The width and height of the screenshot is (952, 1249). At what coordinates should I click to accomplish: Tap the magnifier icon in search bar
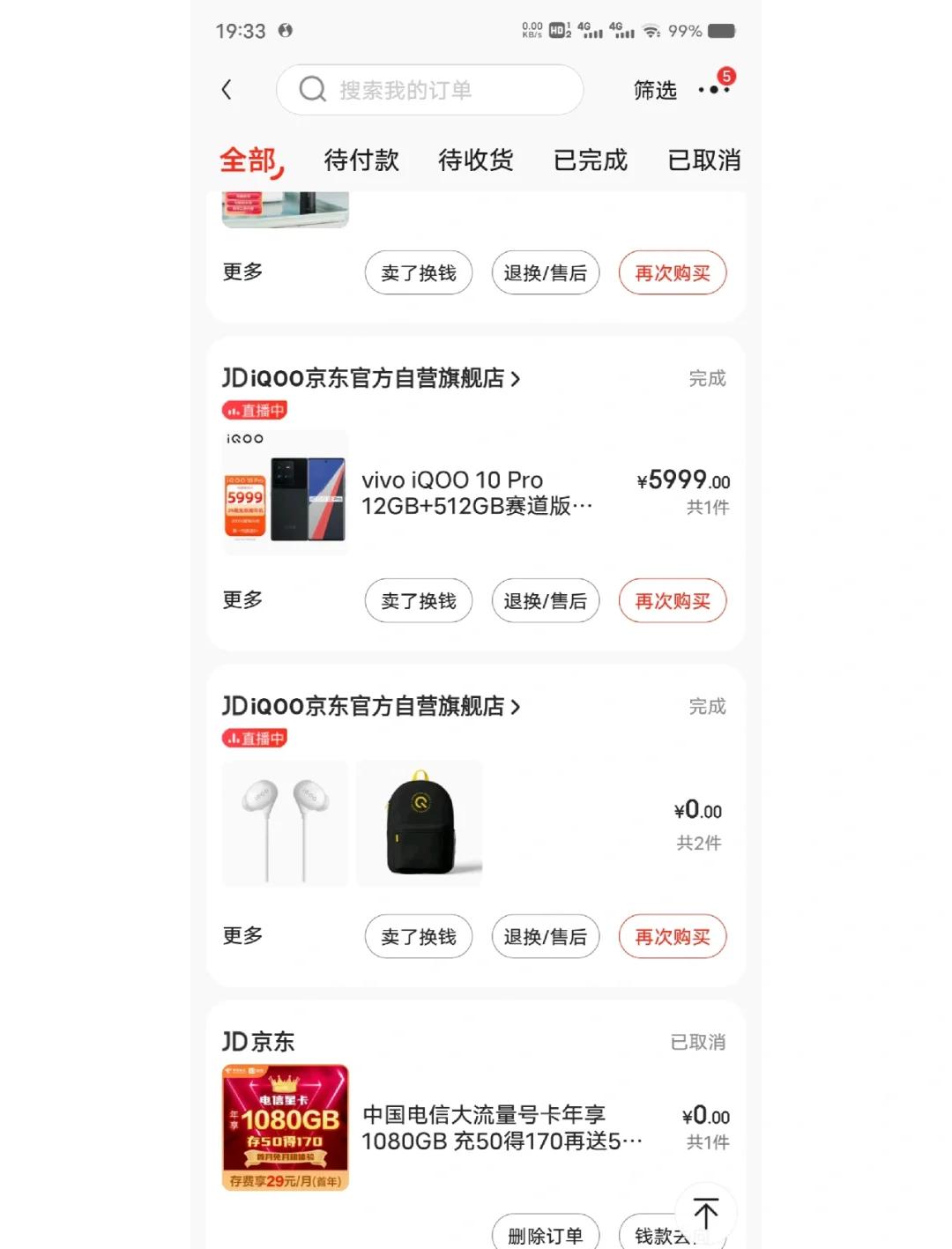point(313,89)
